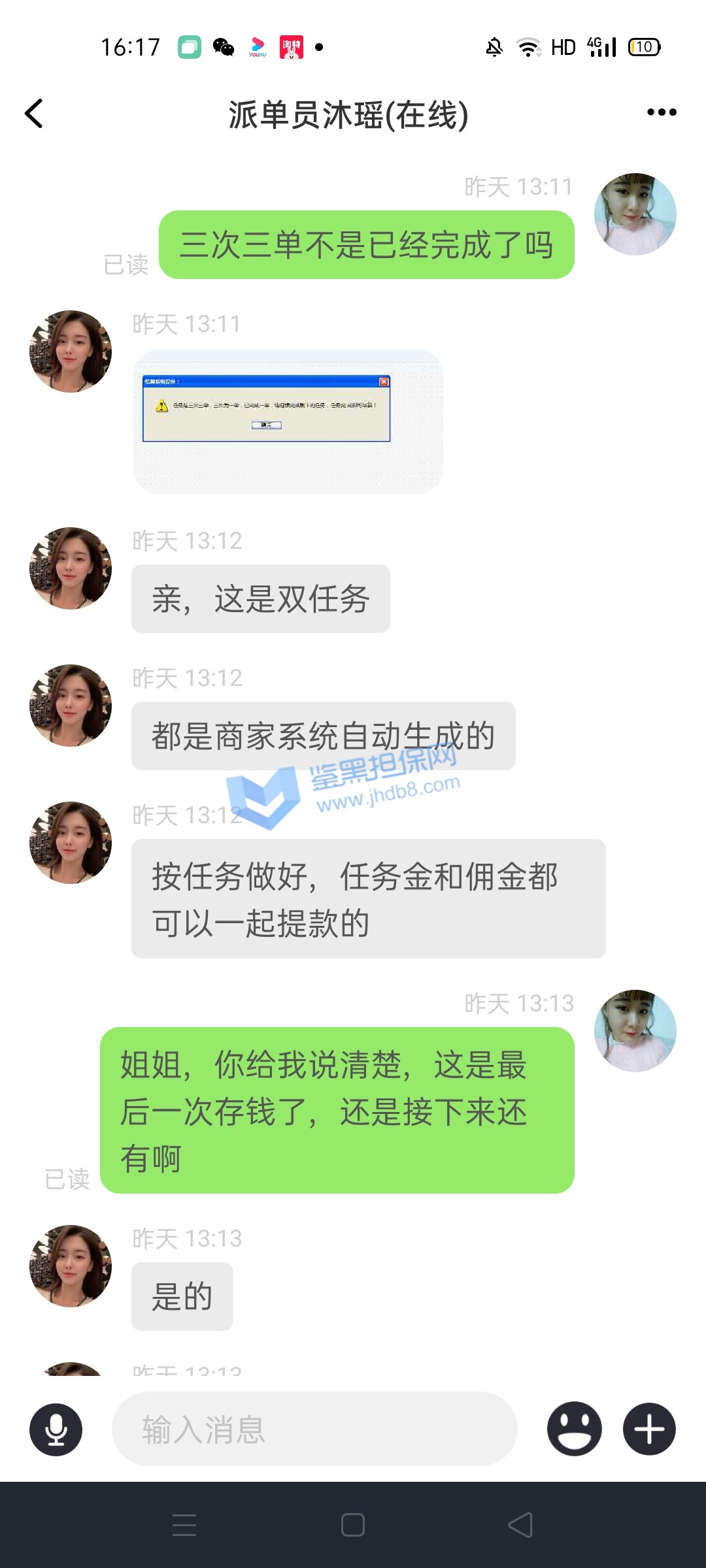Screen dimensions: 706x1568
Task: Focus the 输入消息 message field
Action: [x=314, y=1429]
